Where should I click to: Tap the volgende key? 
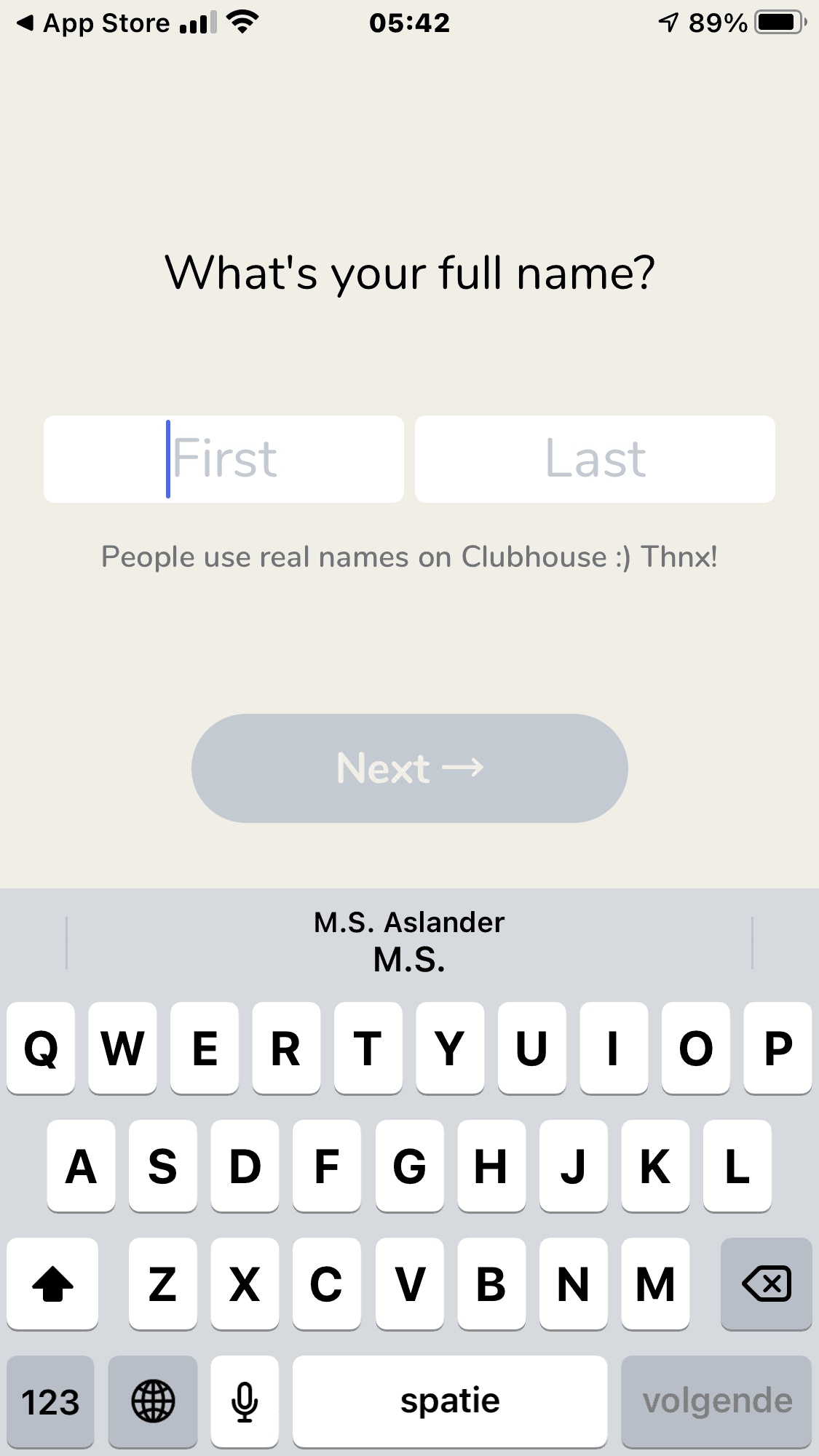coord(716,1401)
